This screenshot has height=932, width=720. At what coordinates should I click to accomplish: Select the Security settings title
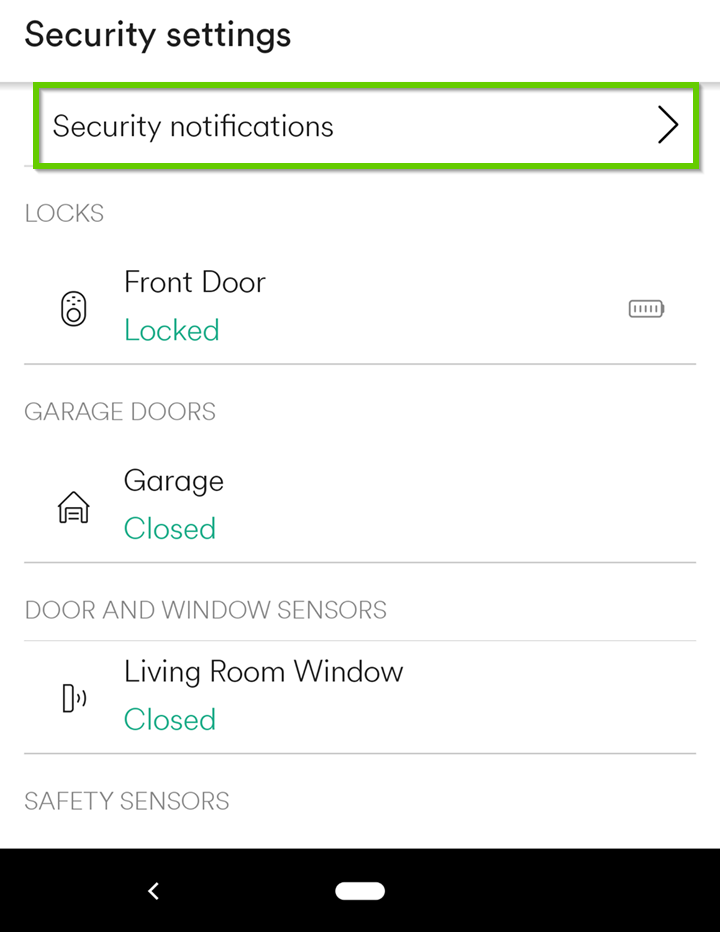pos(157,34)
